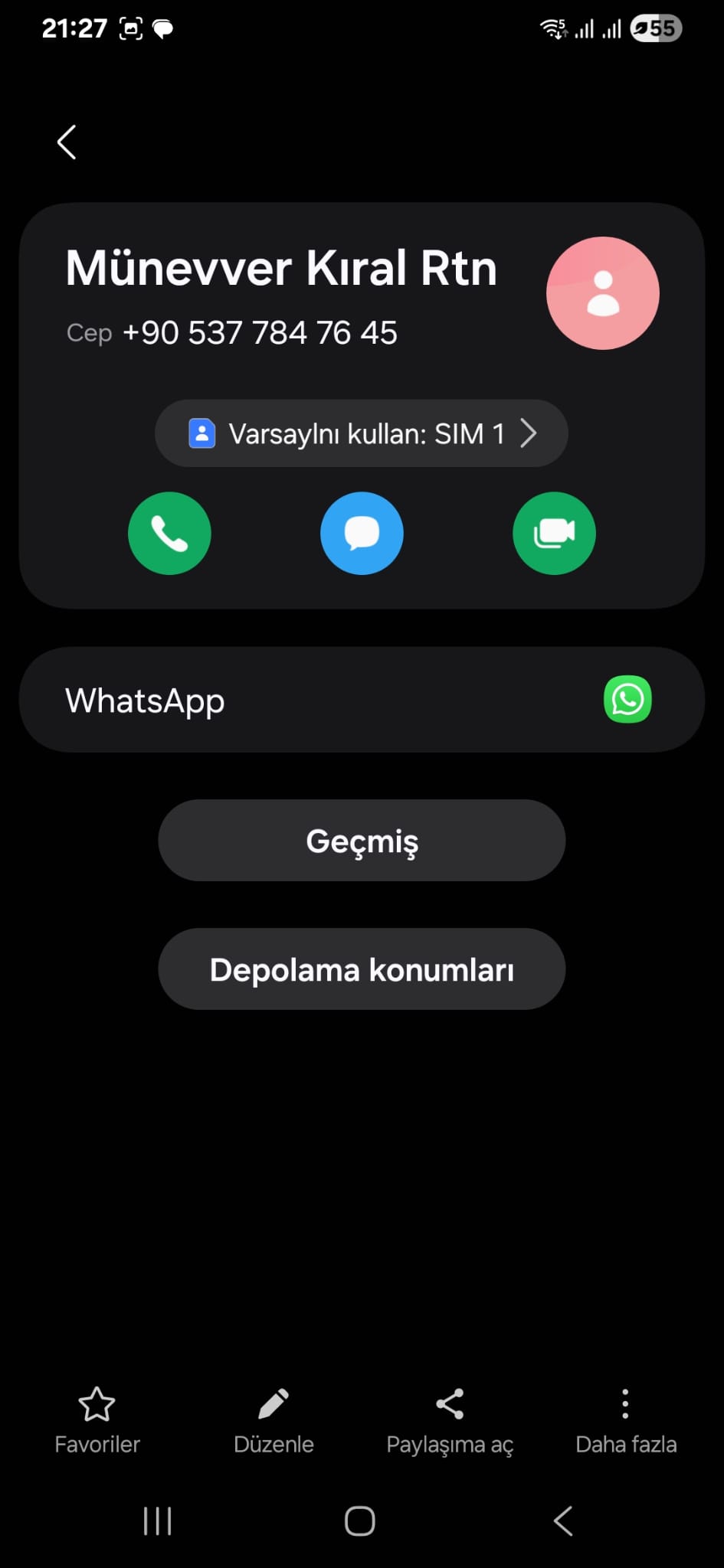Call Münevver Kıral Rtn with phone icon
This screenshot has height=1568, width=724.
tap(169, 533)
